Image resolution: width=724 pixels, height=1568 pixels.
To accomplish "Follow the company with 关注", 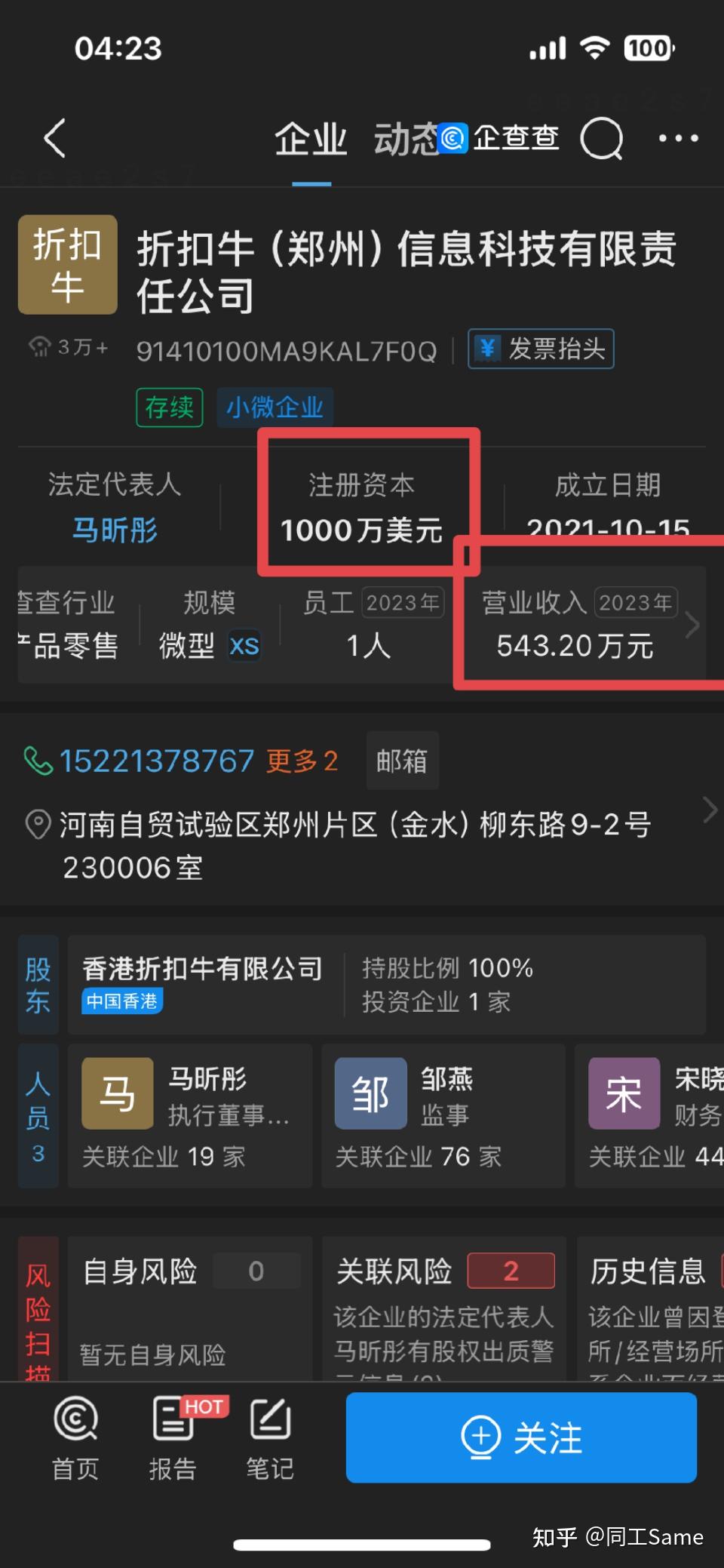I will point(521,1437).
